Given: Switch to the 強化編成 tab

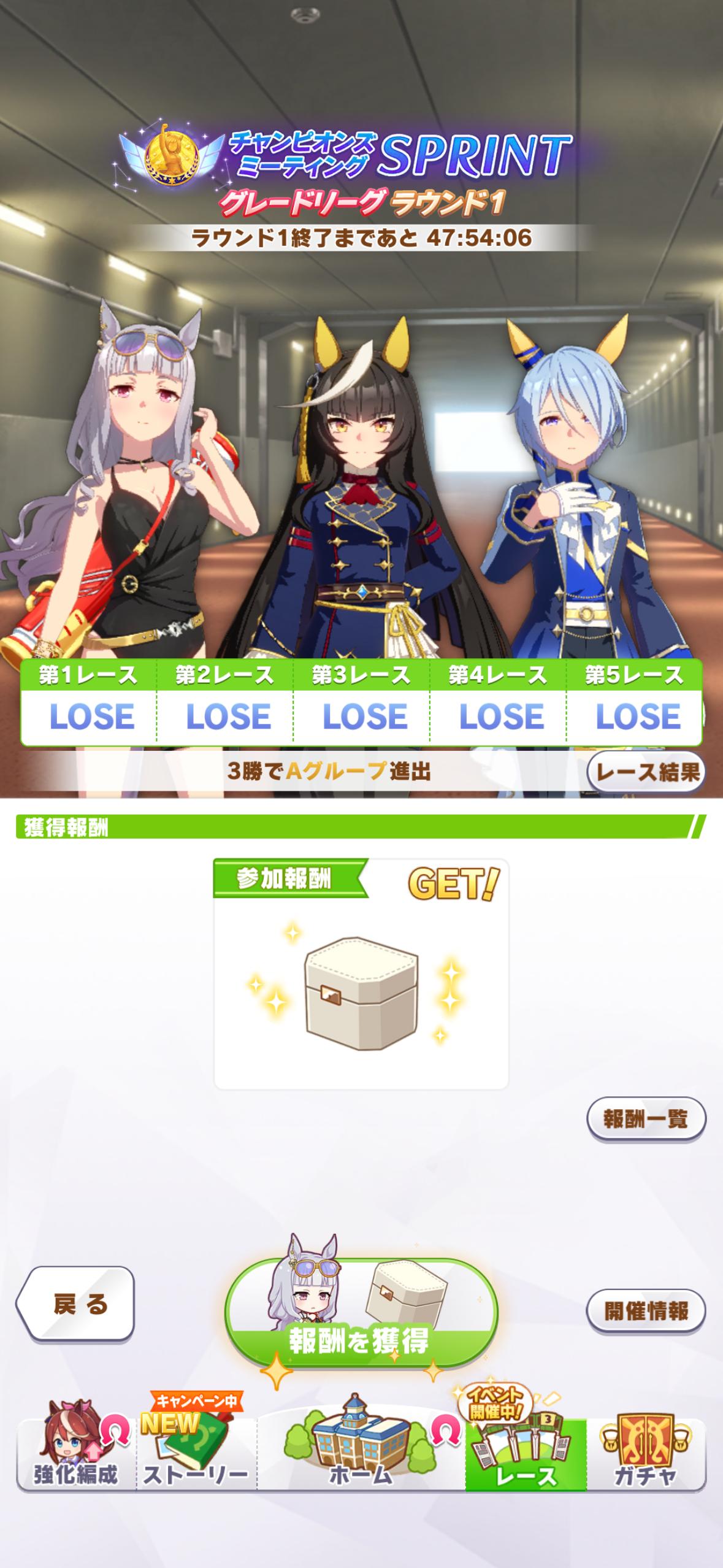Looking at the screenshot, I should 76,1455.
